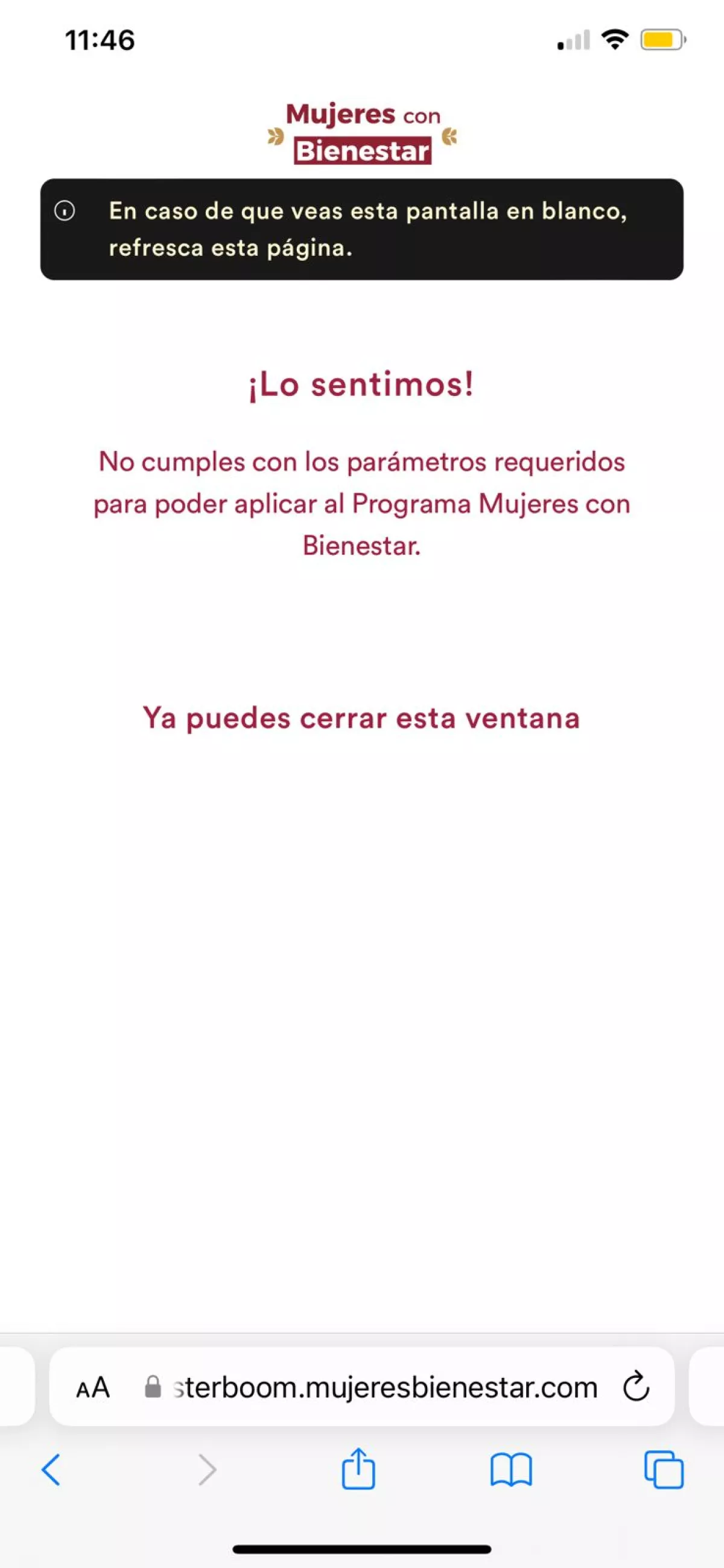
Task: Navigate back with the left chevron
Action: 51,1468
